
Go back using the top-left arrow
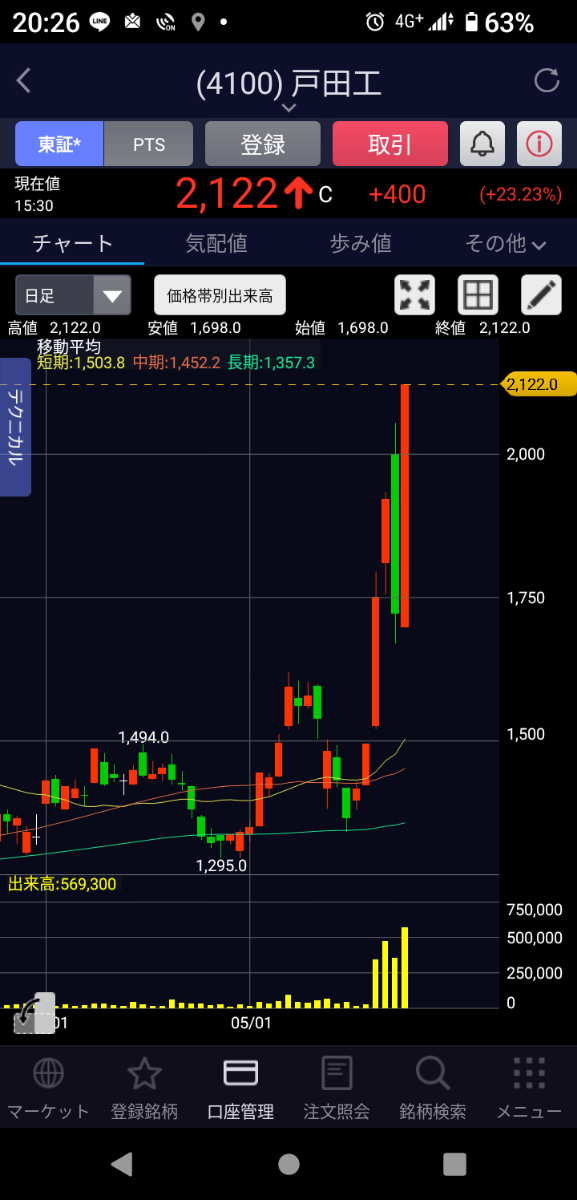click(24, 81)
